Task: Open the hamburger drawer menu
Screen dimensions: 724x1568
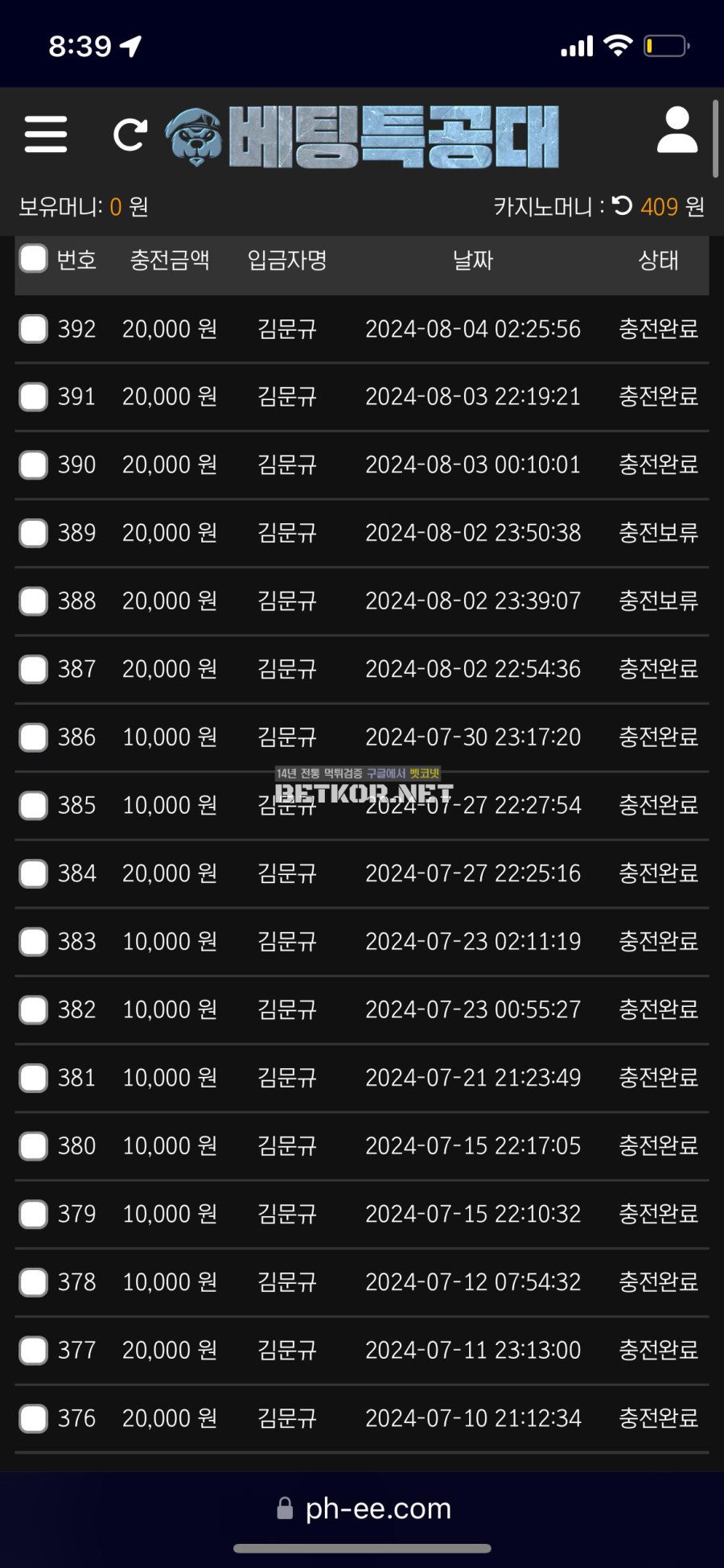Action: click(46, 134)
